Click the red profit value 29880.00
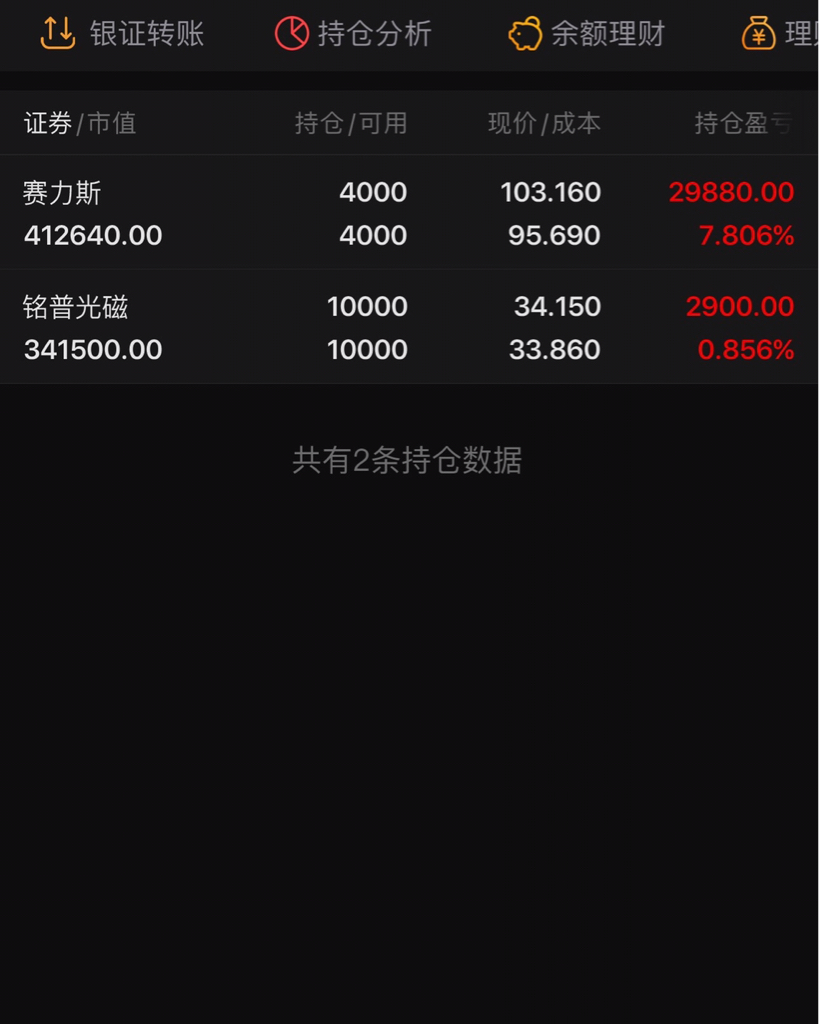 pos(732,192)
